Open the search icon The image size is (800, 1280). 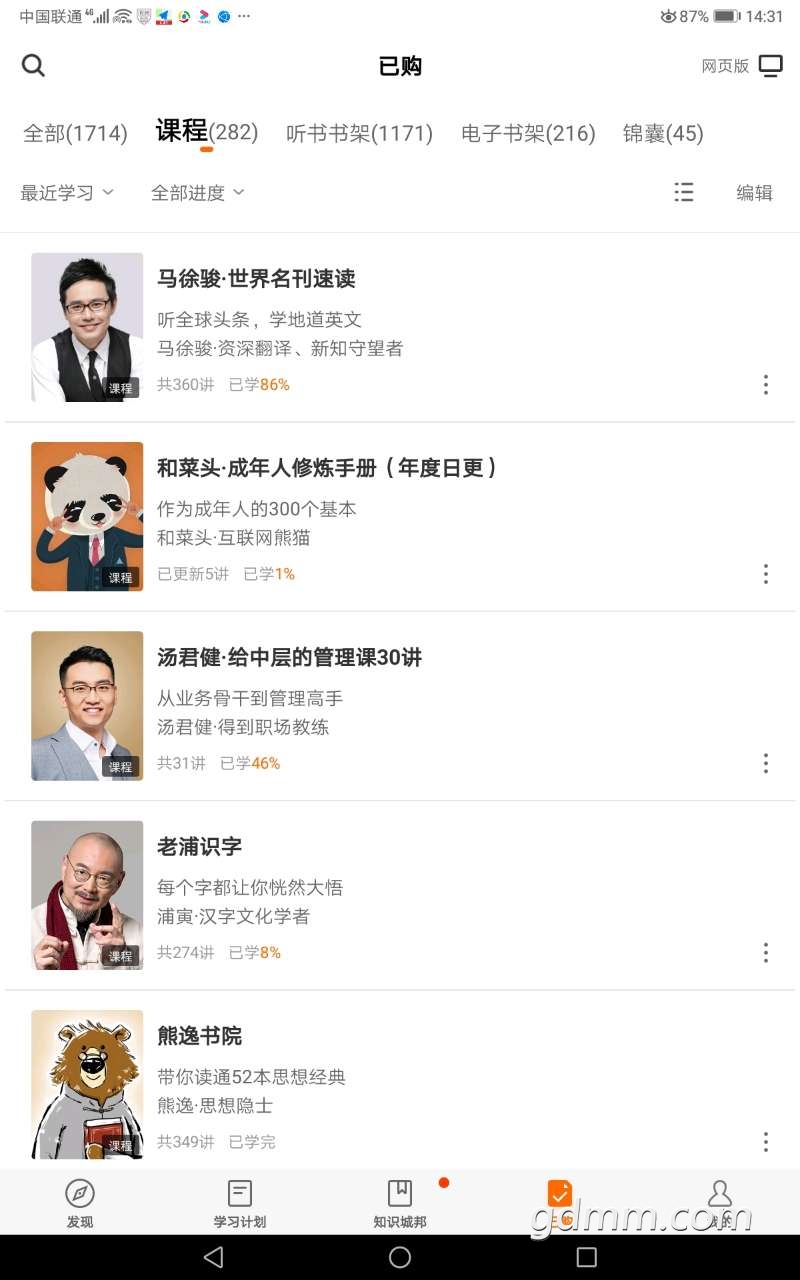[33, 66]
